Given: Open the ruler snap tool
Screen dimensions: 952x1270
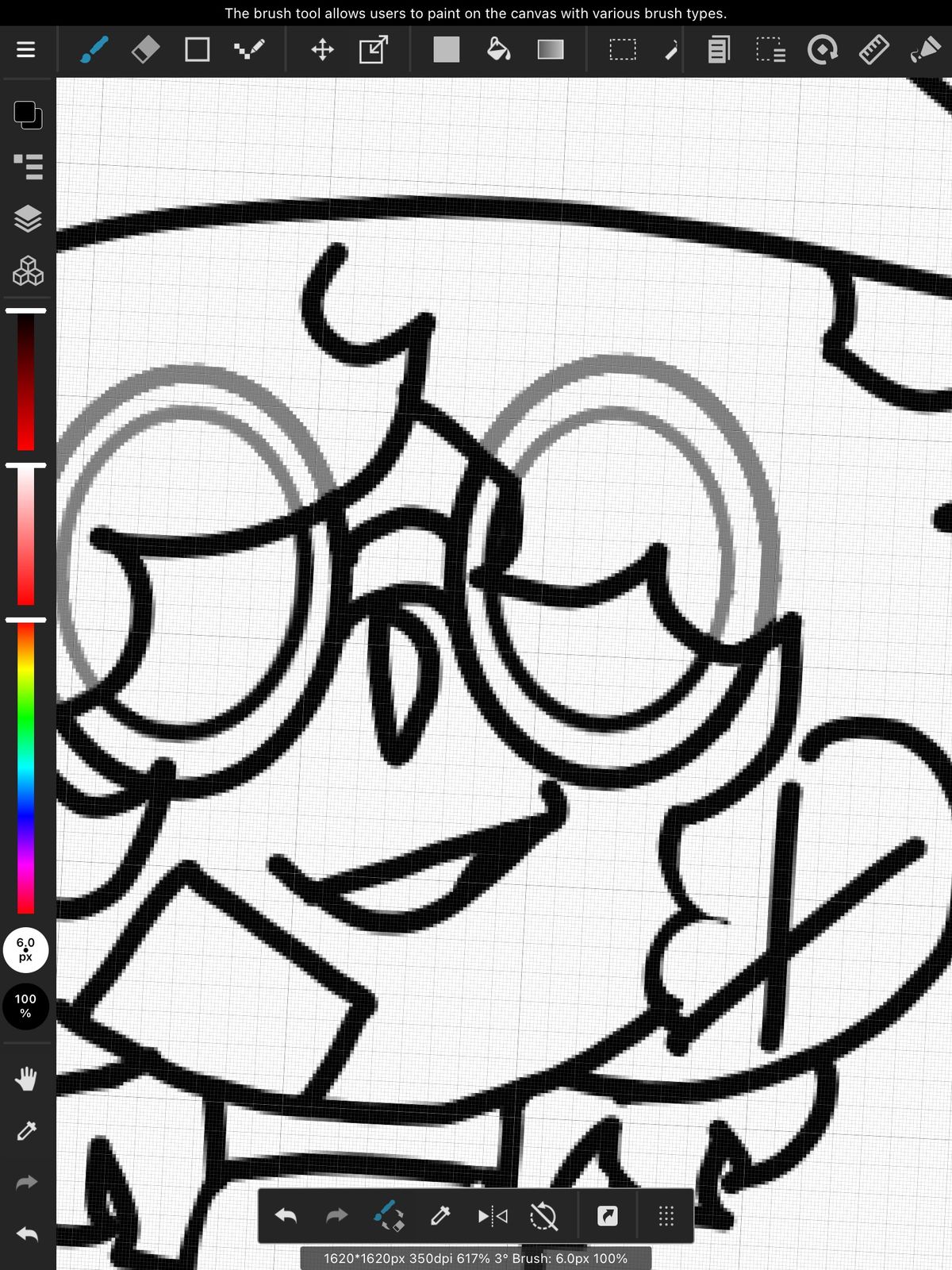Looking at the screenshot, I should (873, 50).
